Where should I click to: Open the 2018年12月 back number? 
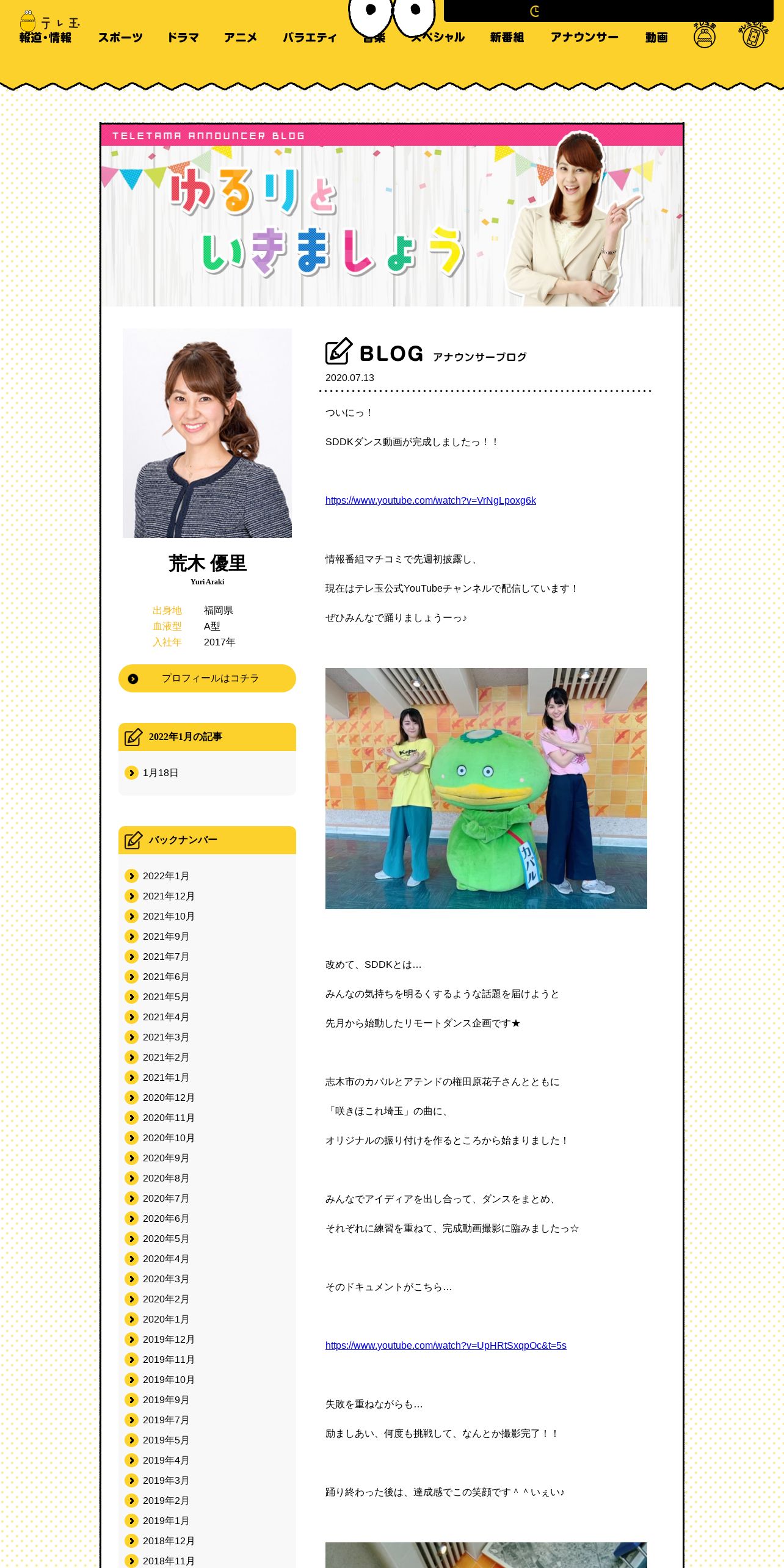pos(169,1541)
